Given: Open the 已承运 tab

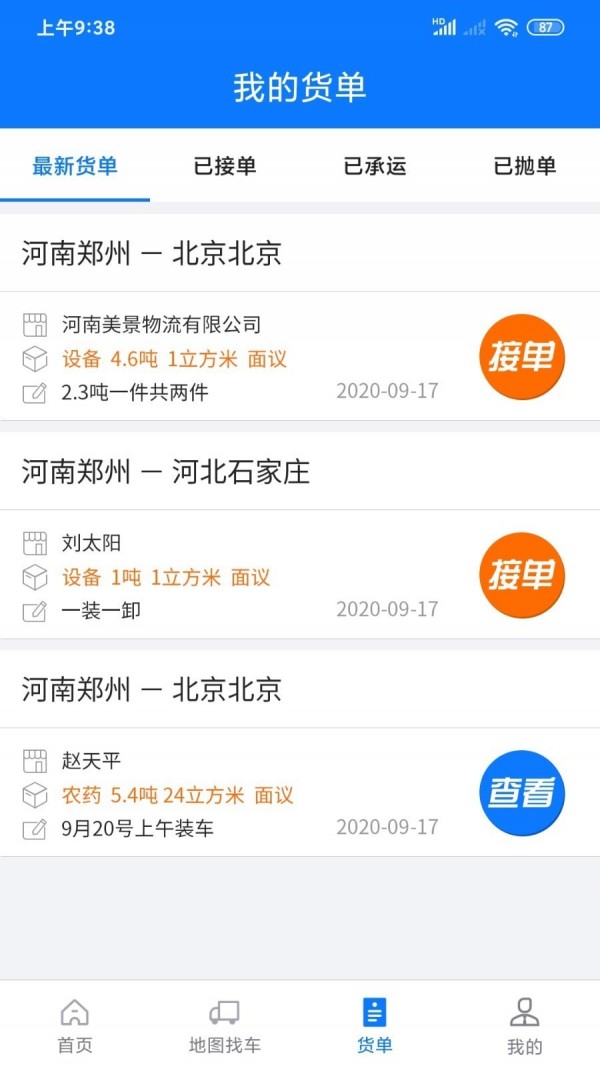Looking at the screenshot, I should click(x=375, y=166).
